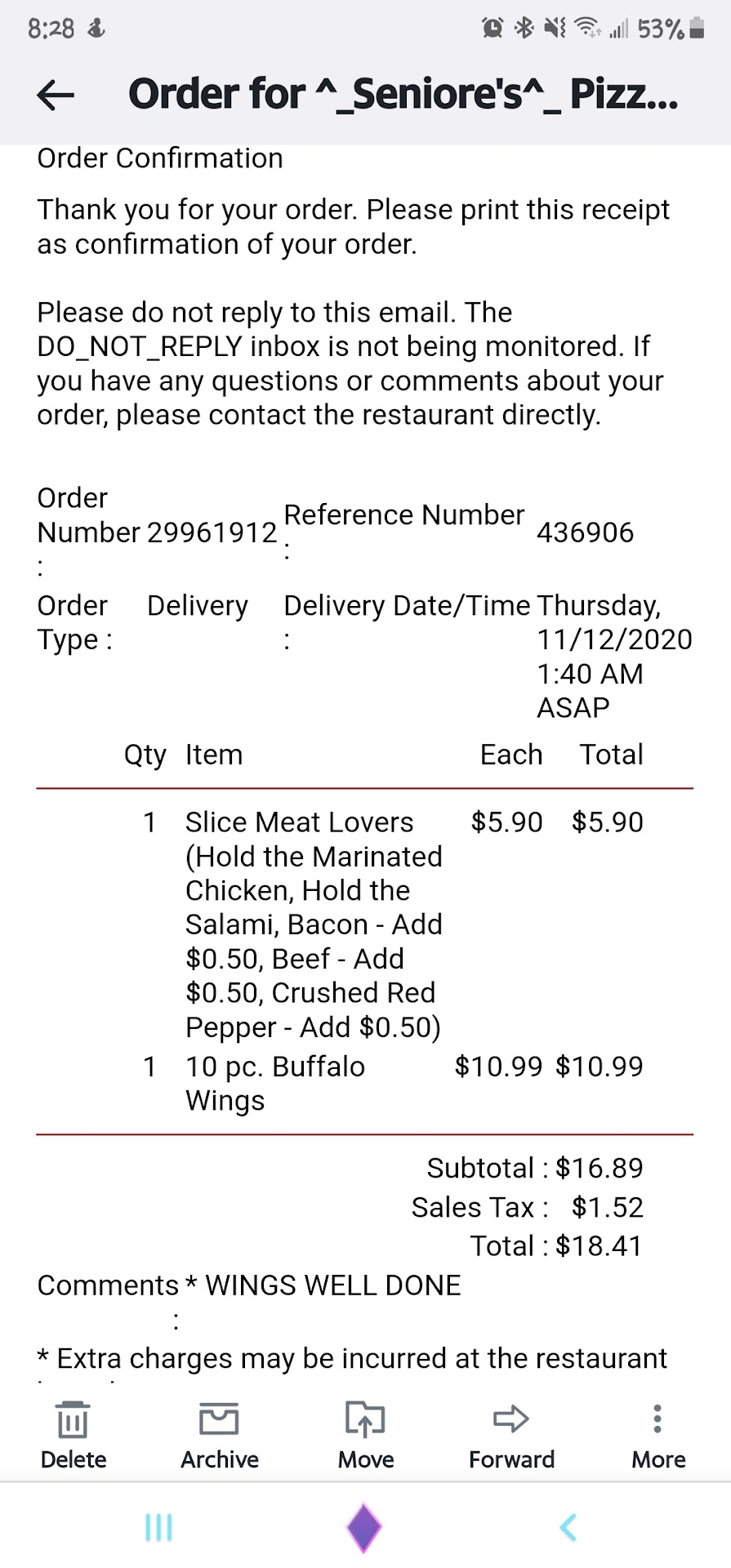Go back using the top arrow

(x=56, y=96)
